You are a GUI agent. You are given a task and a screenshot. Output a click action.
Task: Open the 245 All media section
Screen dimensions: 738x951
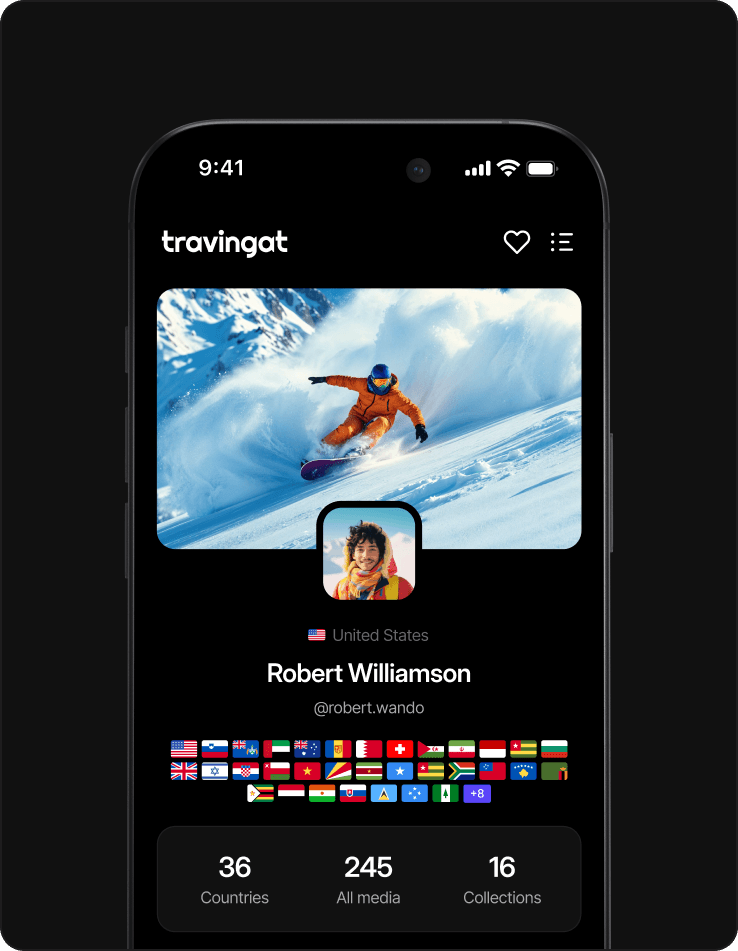click(368, 878)
